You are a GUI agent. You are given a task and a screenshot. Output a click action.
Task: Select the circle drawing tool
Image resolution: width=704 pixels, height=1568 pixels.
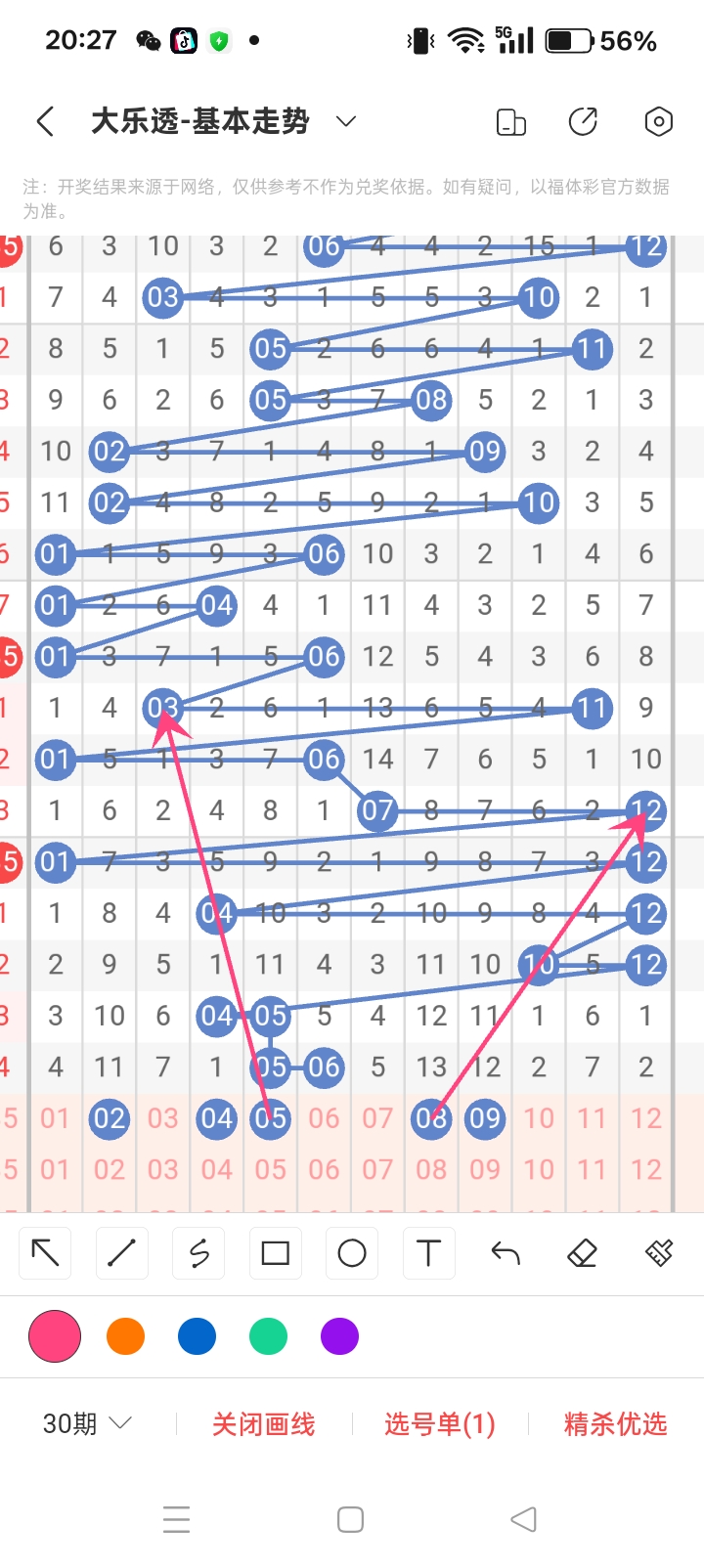point(352,1253)
